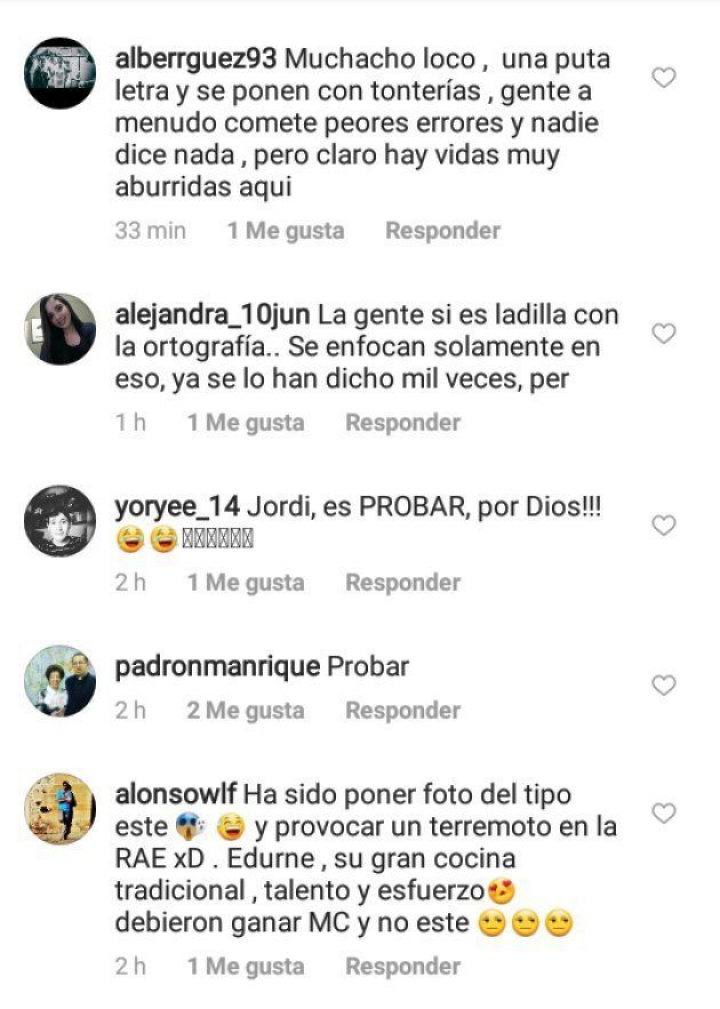720x1009 pixels.
Task: Like alberrguez93's comment
Action: tap(664, 77)
